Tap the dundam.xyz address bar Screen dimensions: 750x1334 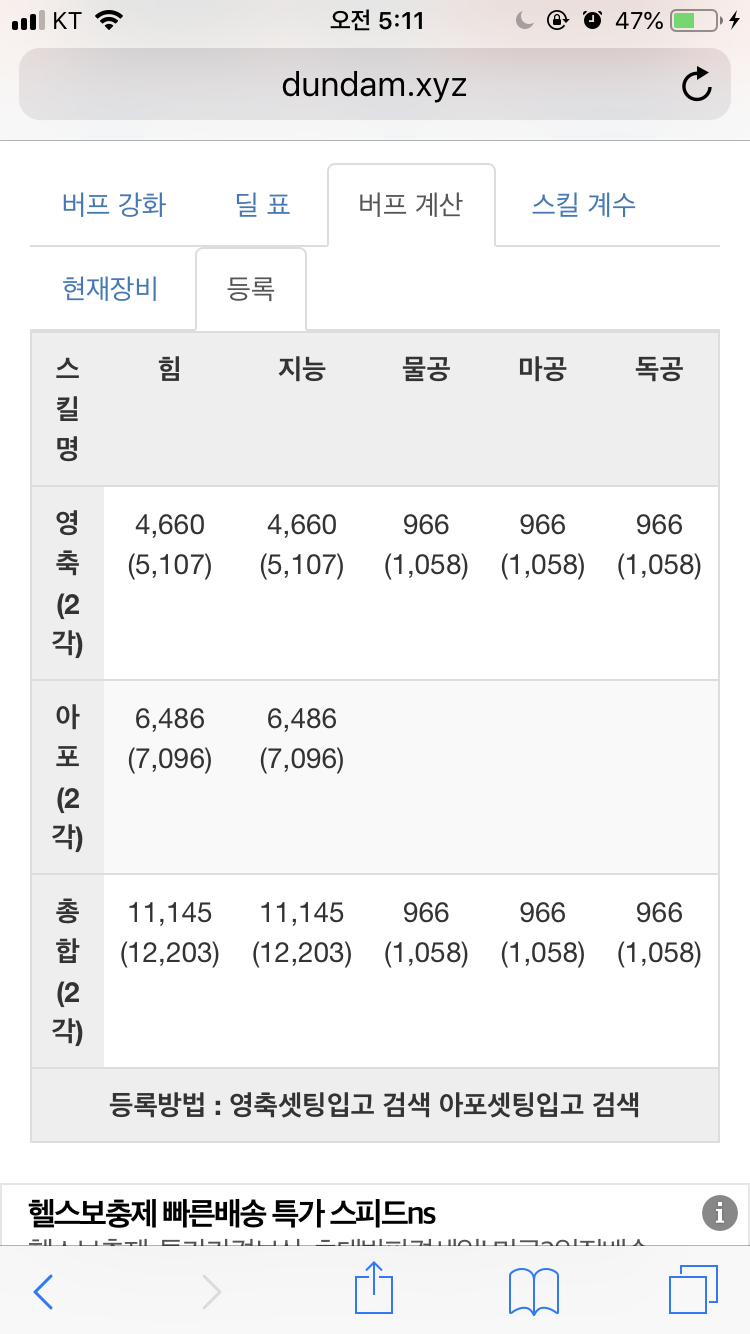[x=374, y=85]
